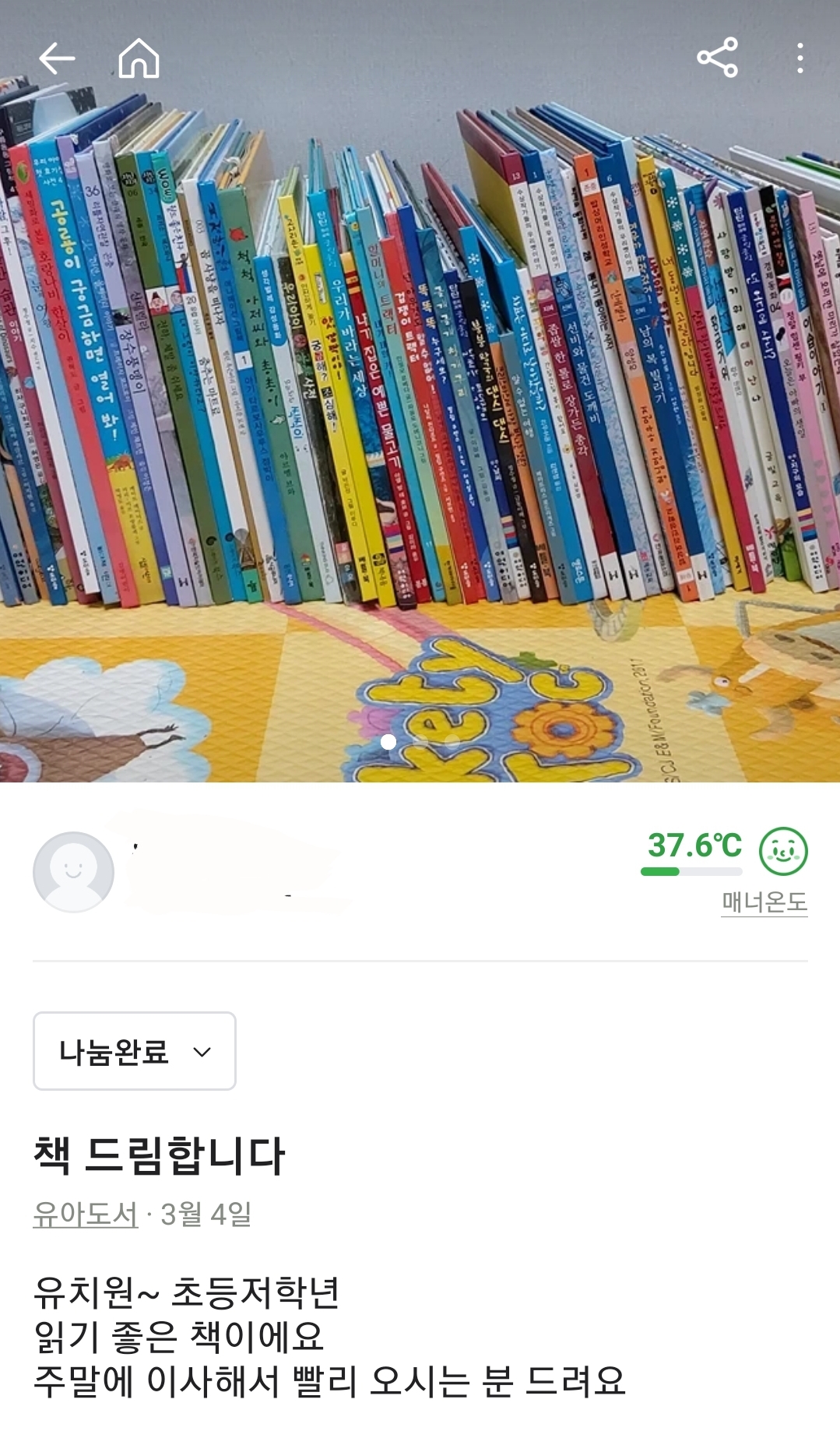Viewport: 840px width, 1445px height.
Task: Expand the 나눔완료 status dropdown
Action: tap(135, 1051)
